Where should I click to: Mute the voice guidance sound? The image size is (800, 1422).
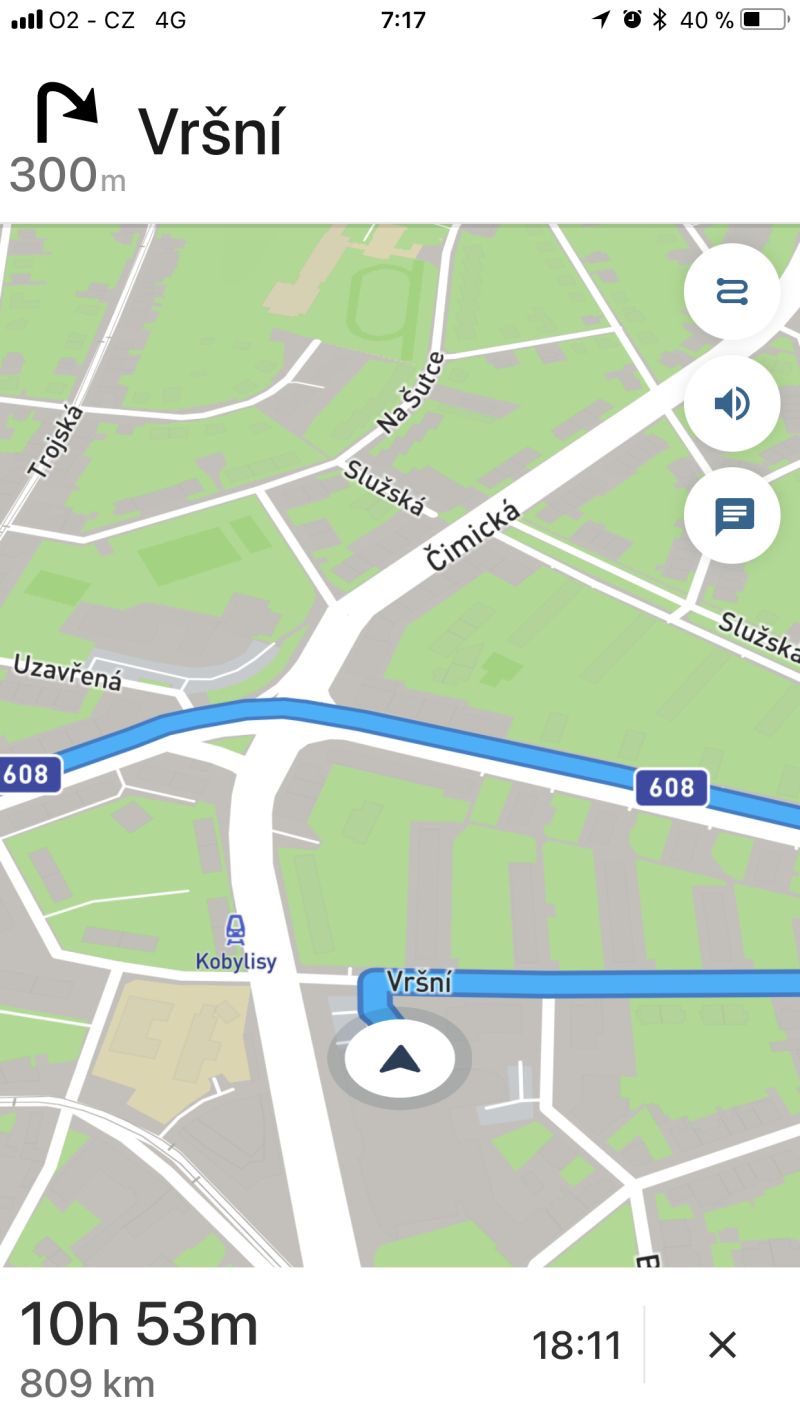pos(732,403)
